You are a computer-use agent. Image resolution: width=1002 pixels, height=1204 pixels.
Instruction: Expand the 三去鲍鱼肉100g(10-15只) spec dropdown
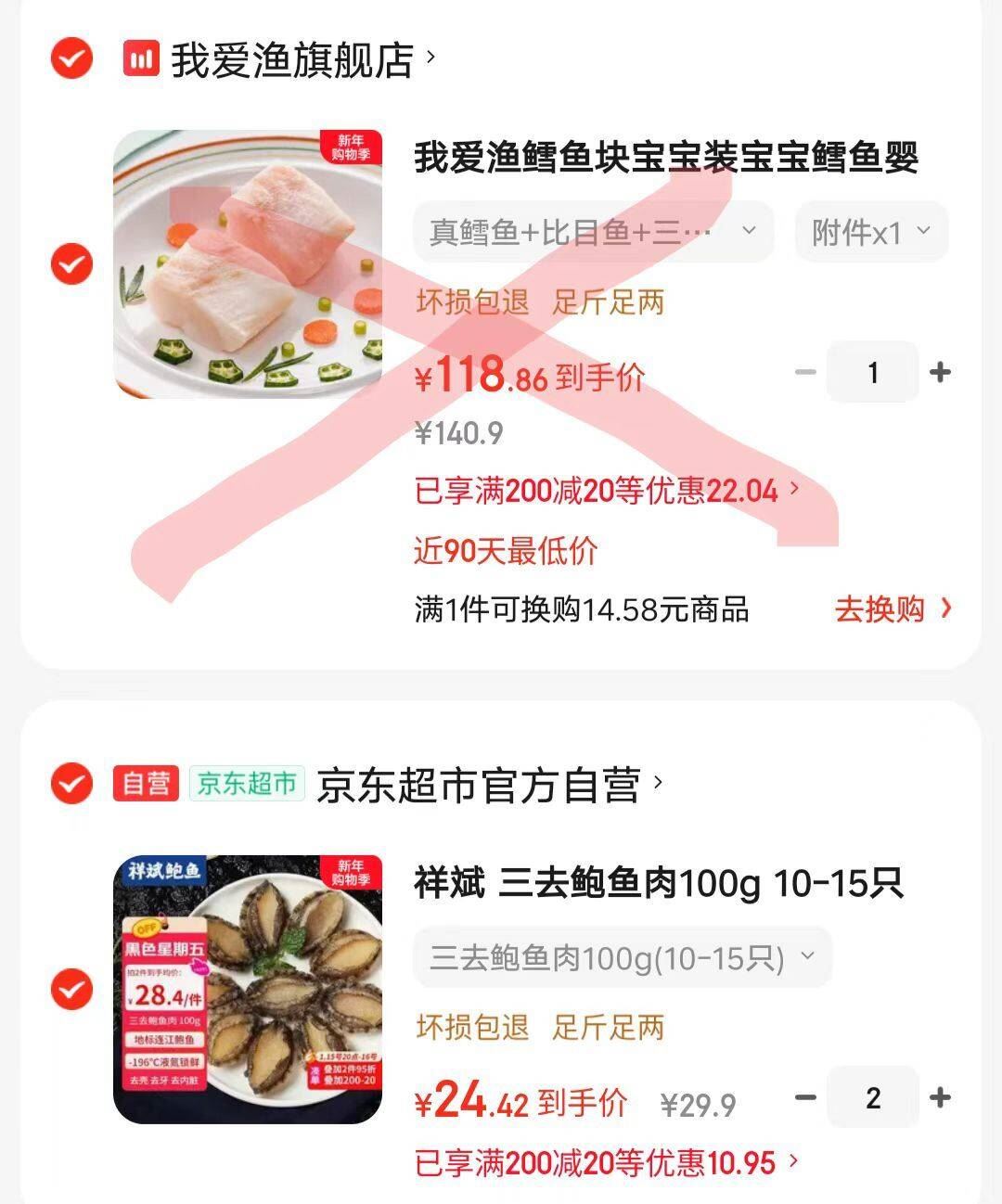(622, 957)
